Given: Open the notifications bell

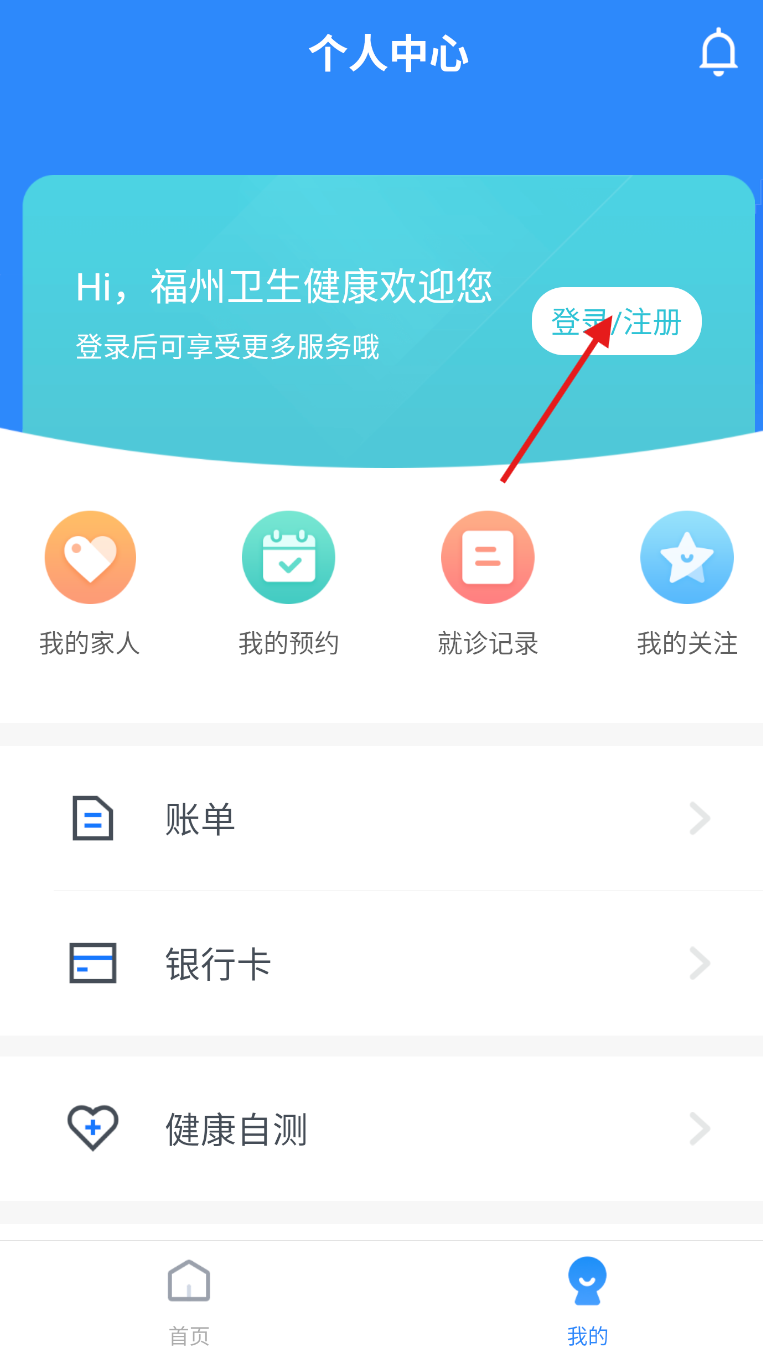Looking at the screenshot, I should point(717,52).
